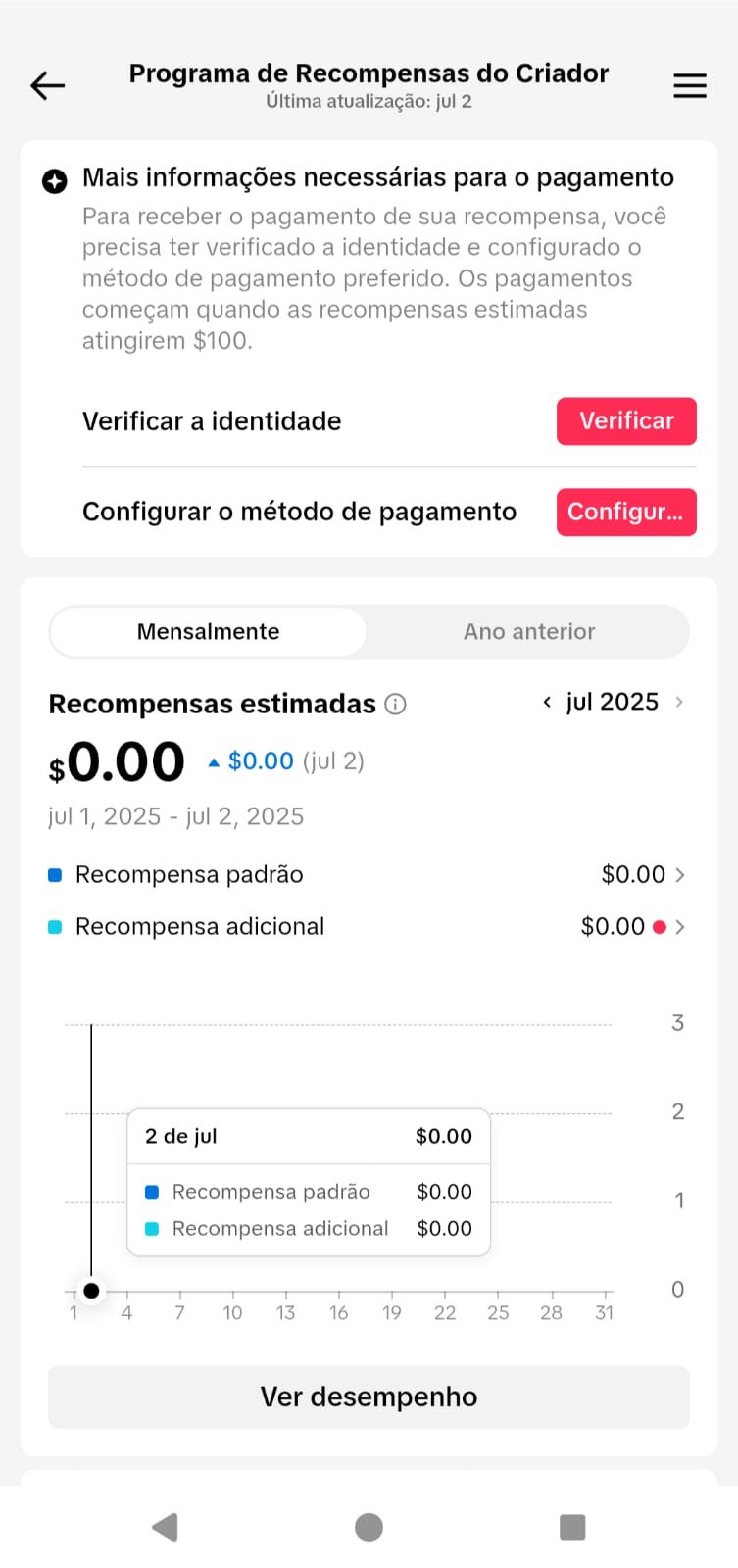Open Recompensa adicional details

pos(368,927)
